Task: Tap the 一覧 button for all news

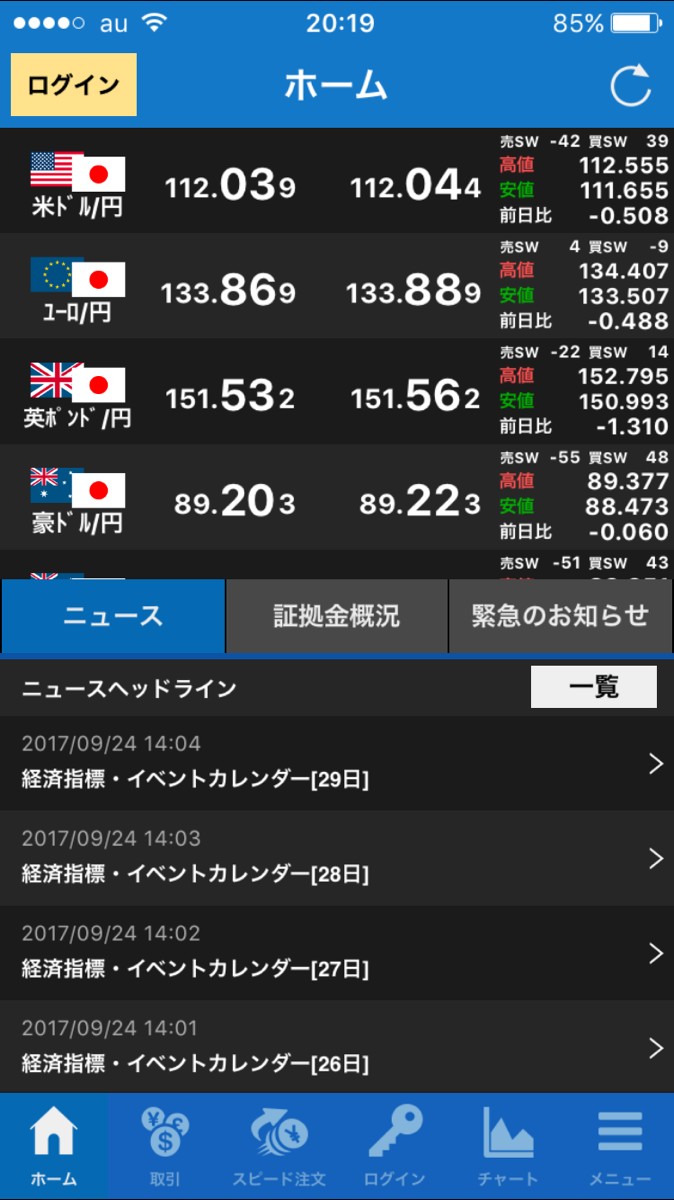Action: (x=594, y=687)
